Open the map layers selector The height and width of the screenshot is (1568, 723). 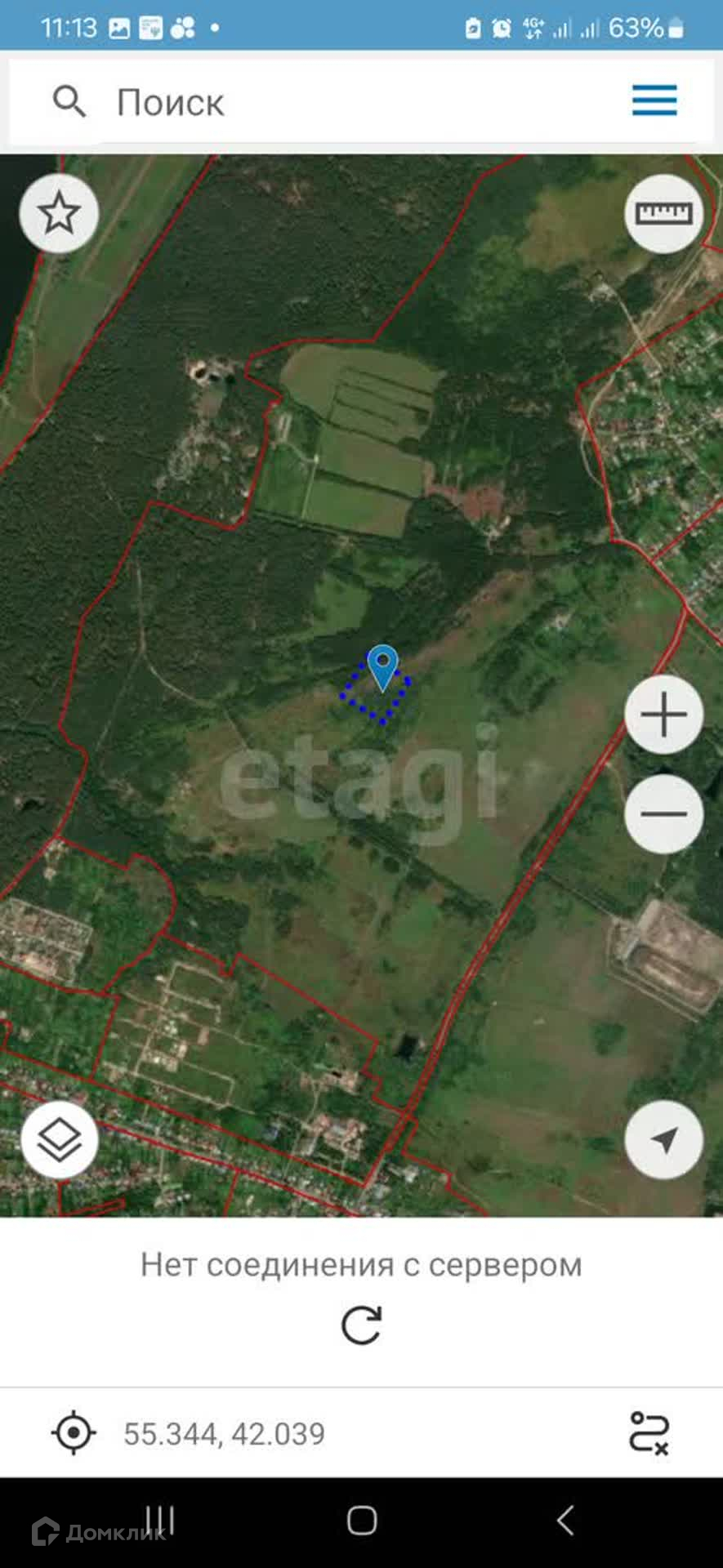60,1140
